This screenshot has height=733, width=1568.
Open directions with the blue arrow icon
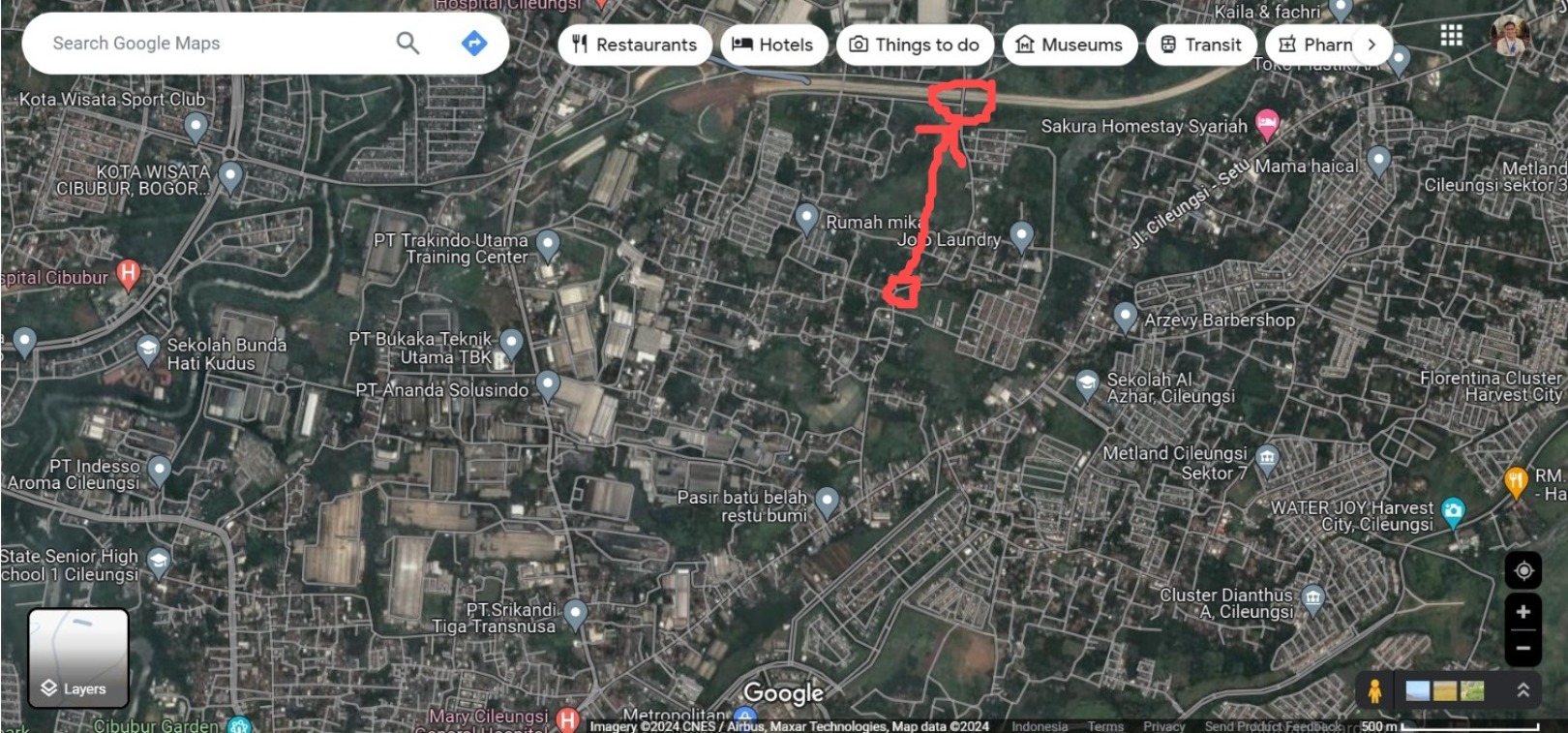pyautogui.click(x=474, y=44)
